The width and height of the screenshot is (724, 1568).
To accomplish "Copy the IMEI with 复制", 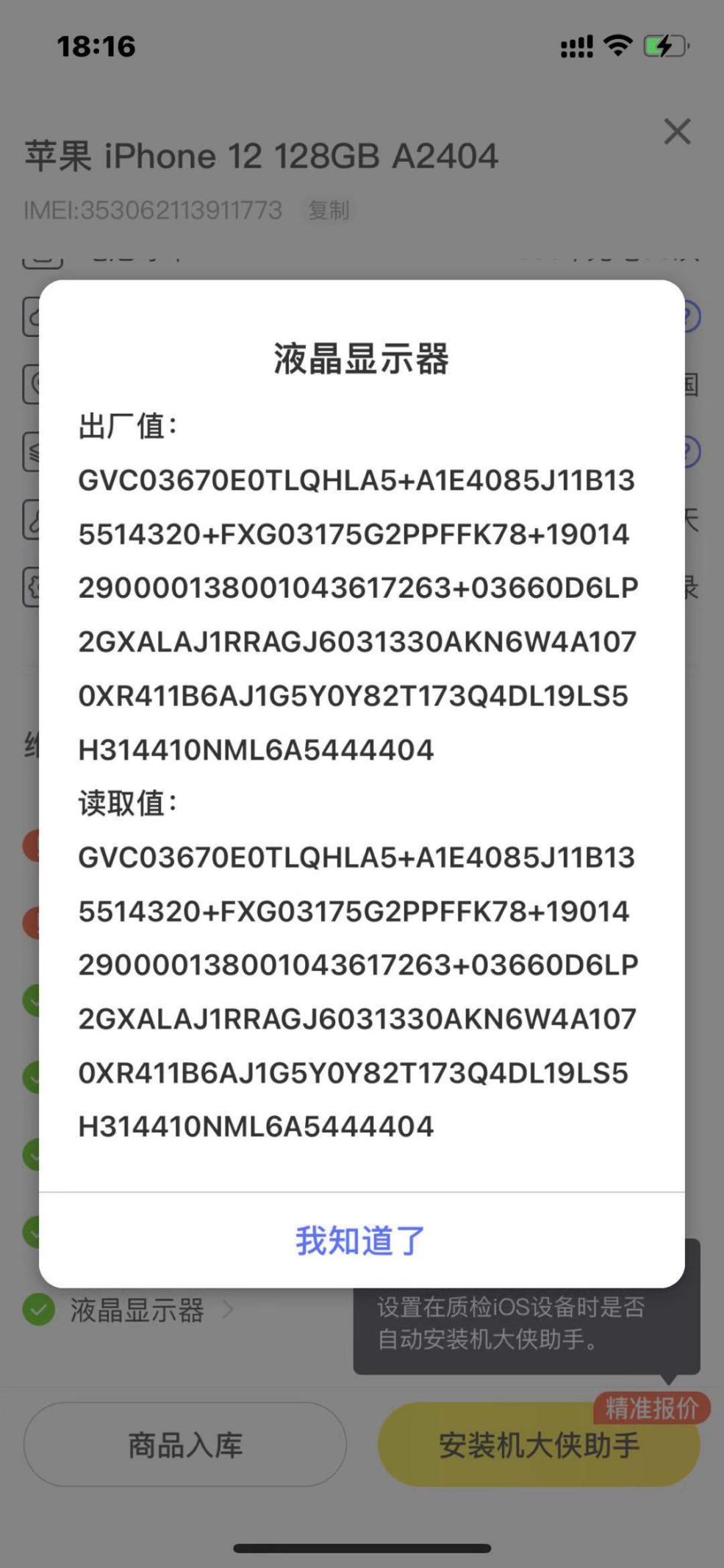I will (x=328, y=210).
